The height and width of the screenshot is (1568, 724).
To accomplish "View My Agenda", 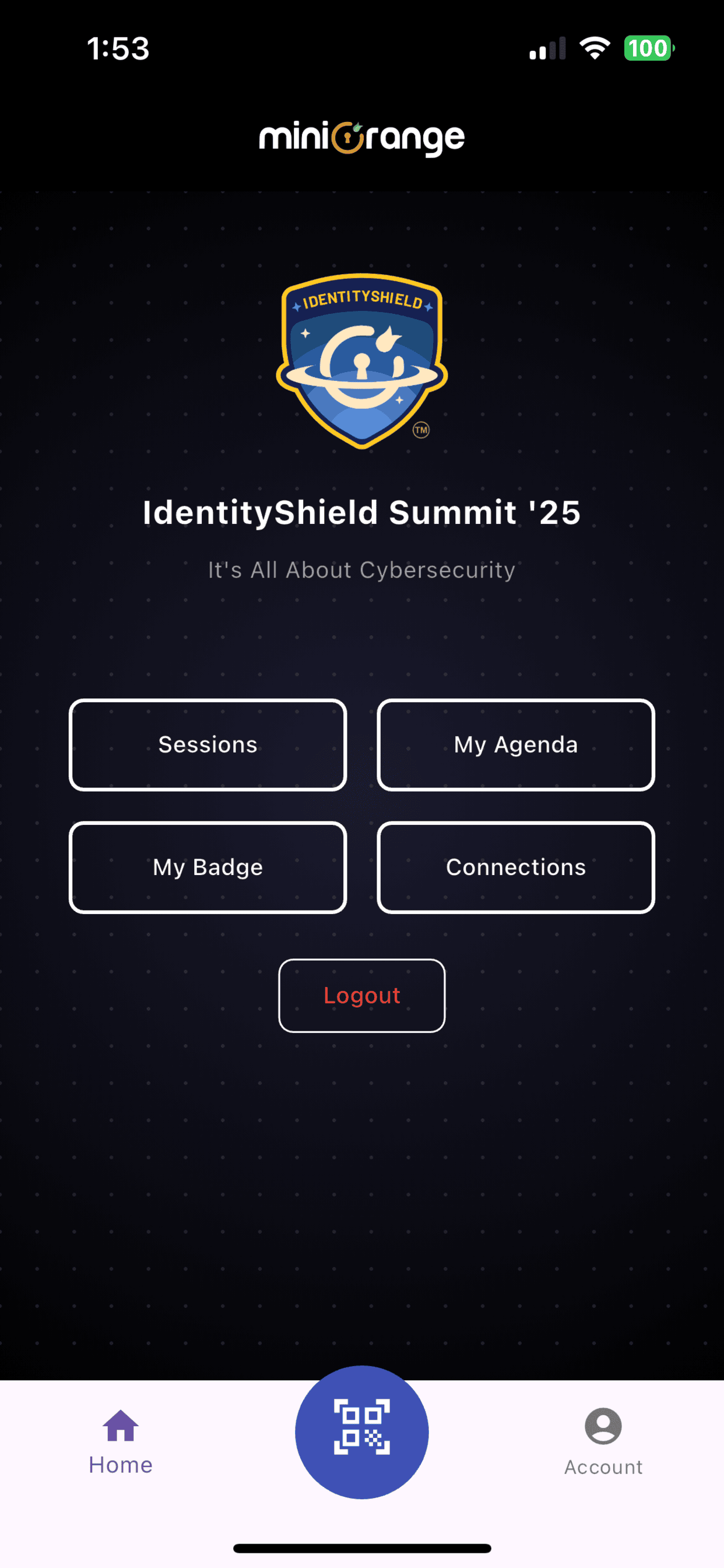I will 516,744.
